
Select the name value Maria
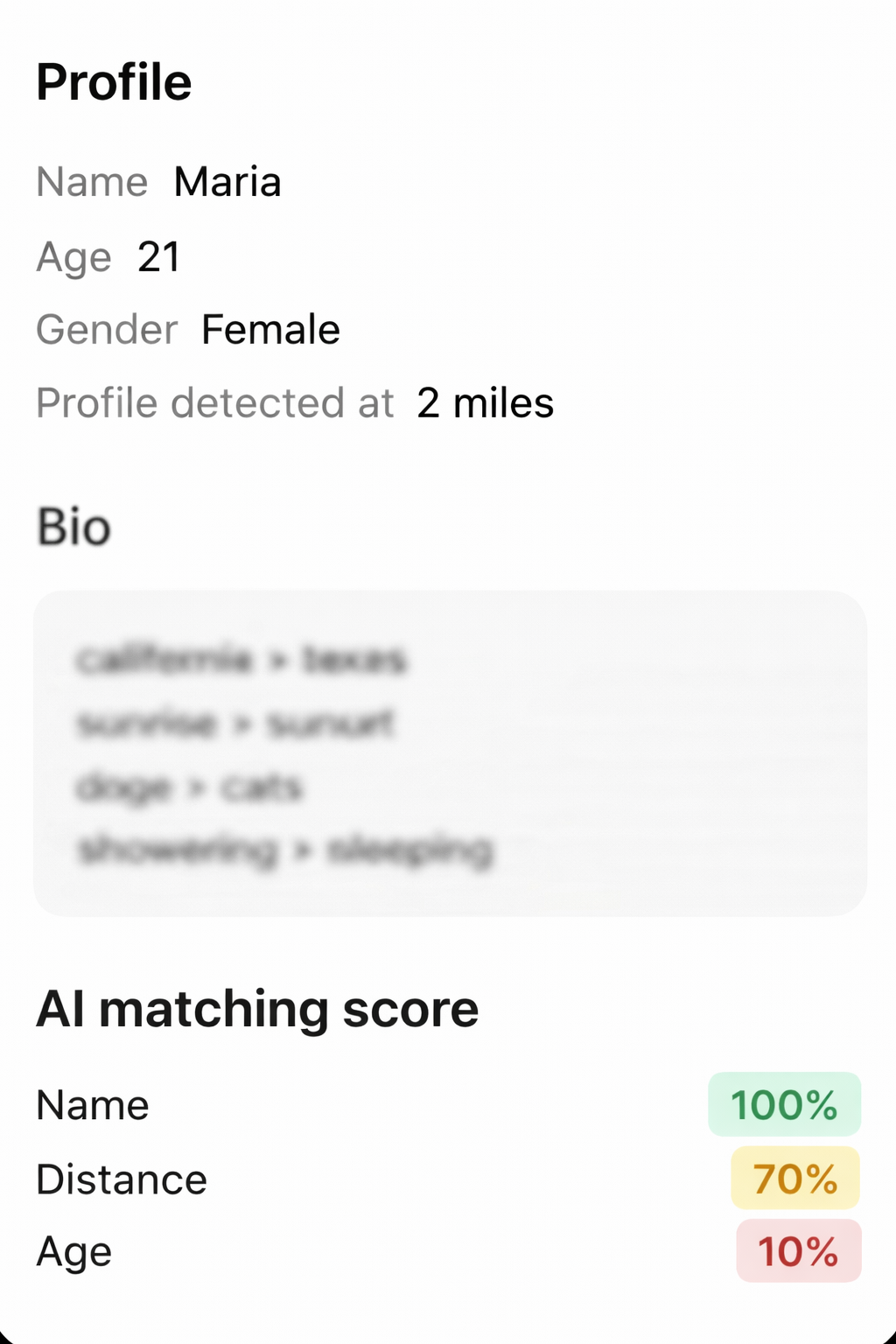coord(227,182)
